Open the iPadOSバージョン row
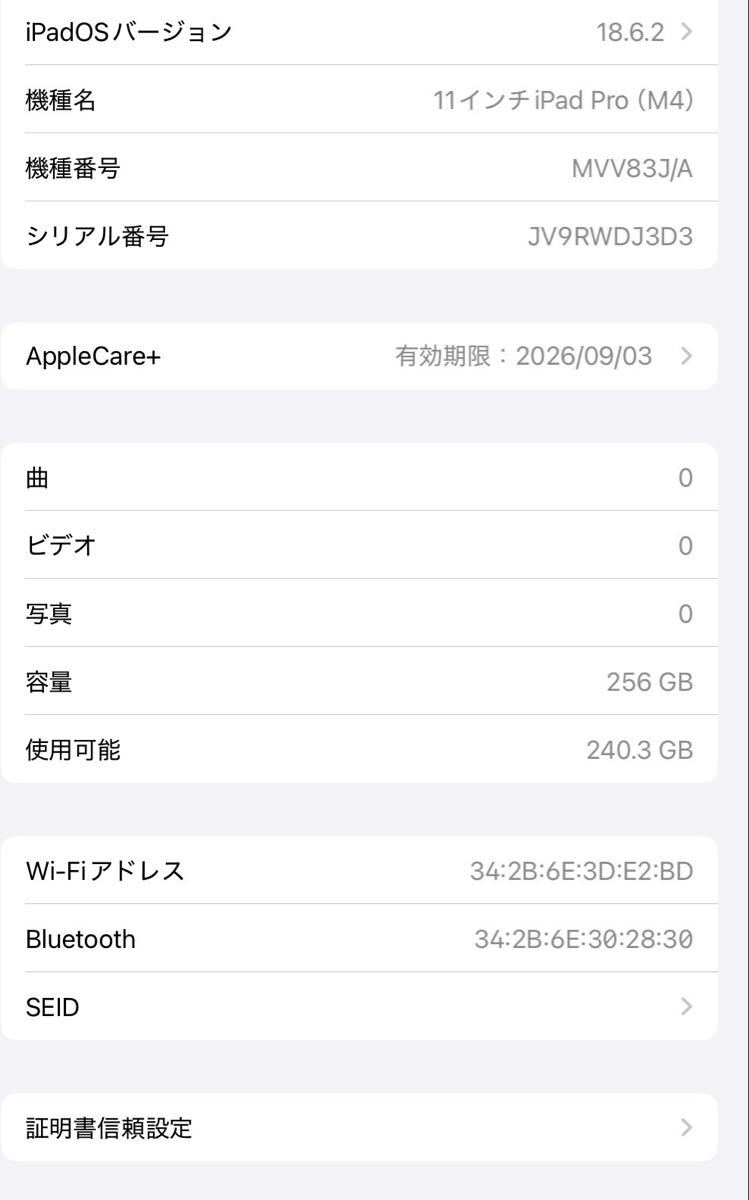749x1200 pixels. point(359,32)
